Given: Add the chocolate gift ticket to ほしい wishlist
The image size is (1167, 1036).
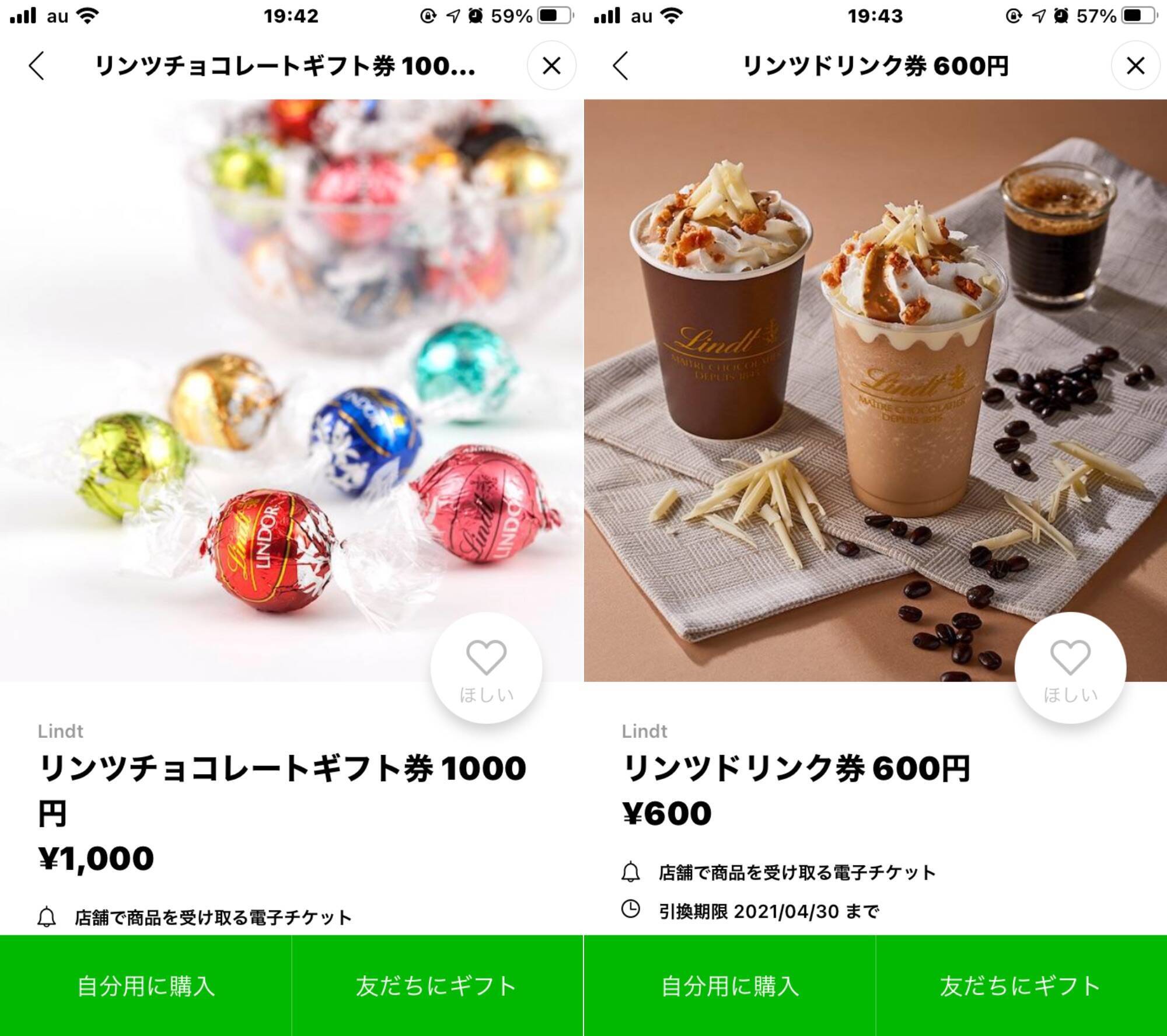Looking at the screenshot, I should (x=486, y=667).
